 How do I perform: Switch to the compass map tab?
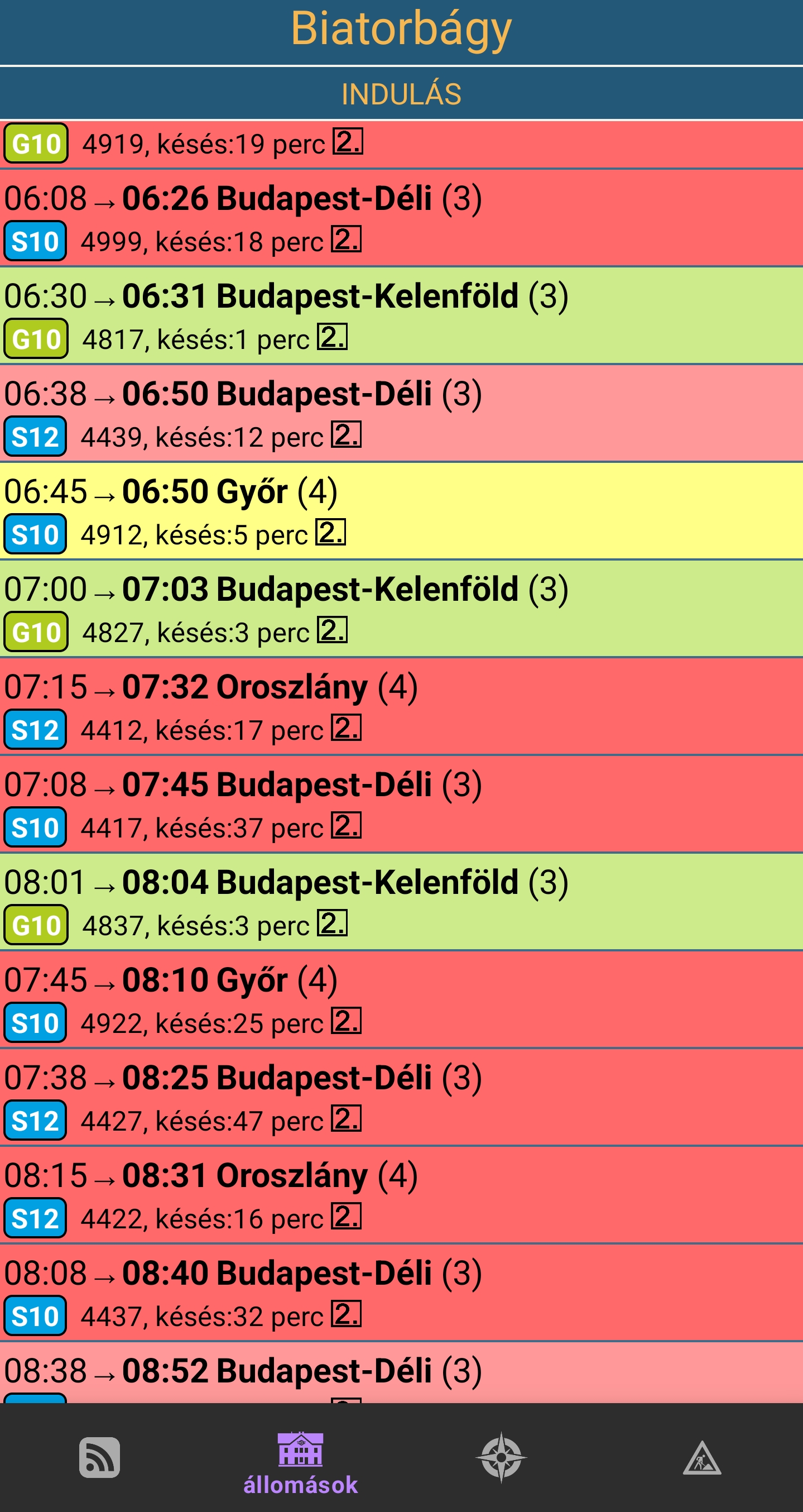click(x=501, y=1457)
